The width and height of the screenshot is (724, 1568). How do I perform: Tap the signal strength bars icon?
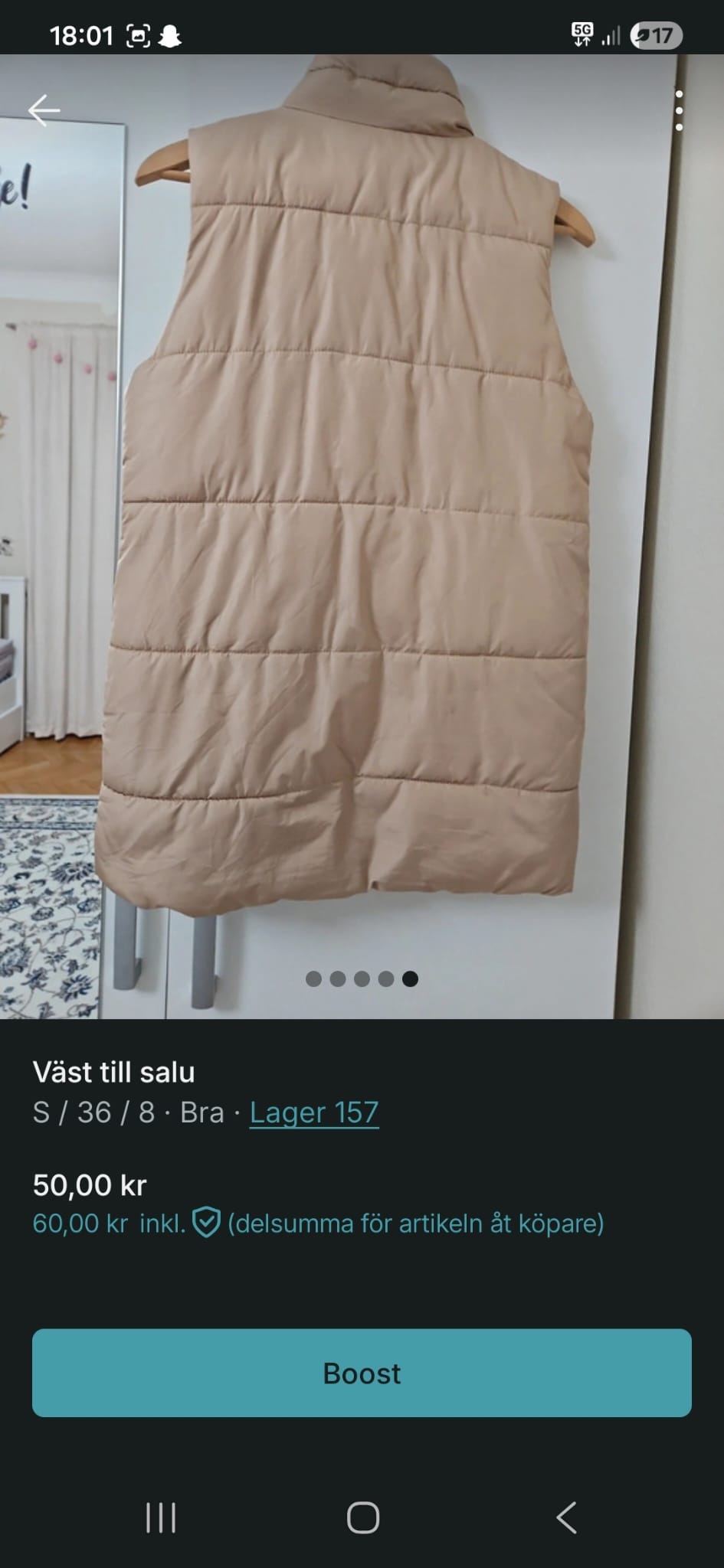[613, 33]
